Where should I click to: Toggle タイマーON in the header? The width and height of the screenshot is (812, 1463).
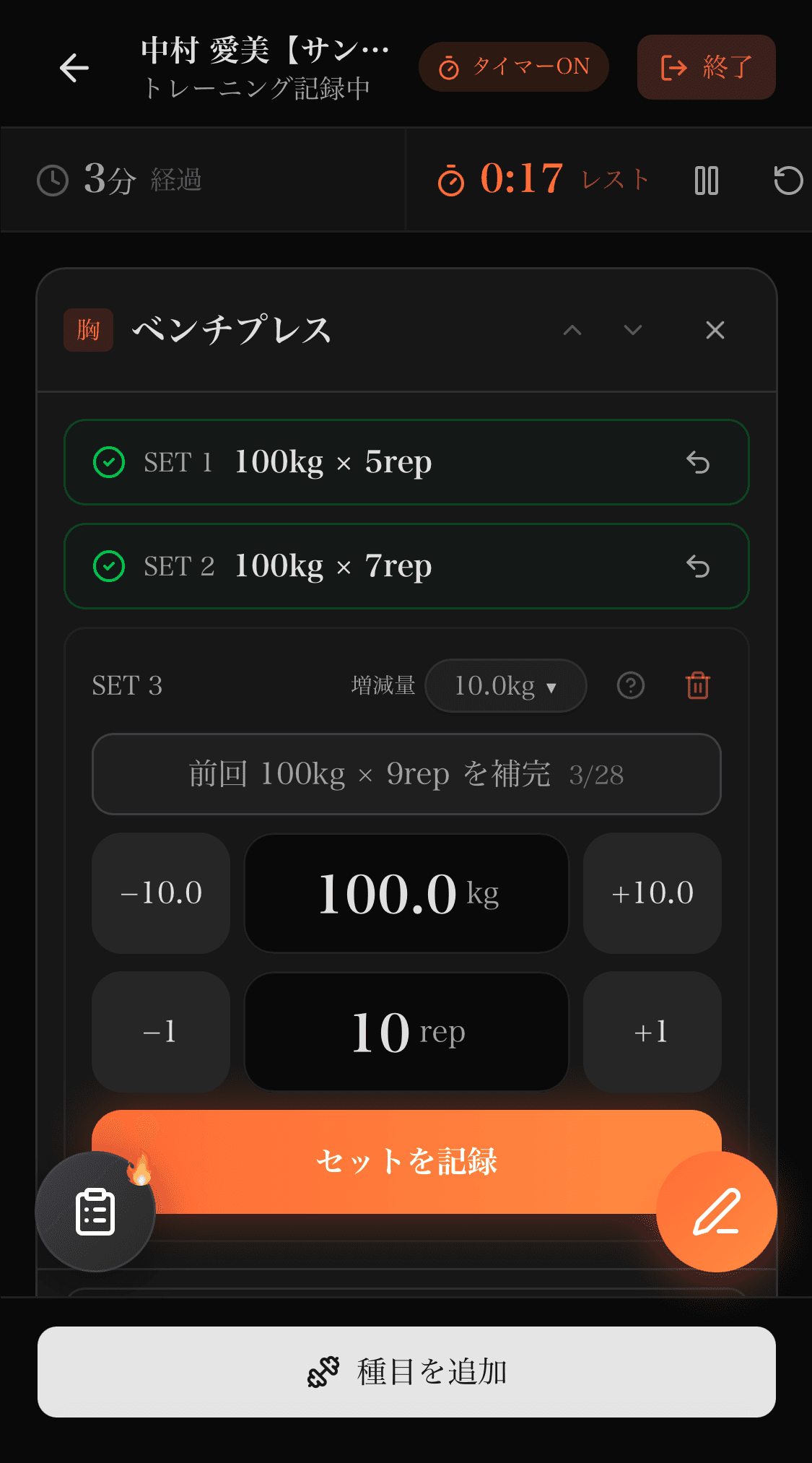click(513, 66)
